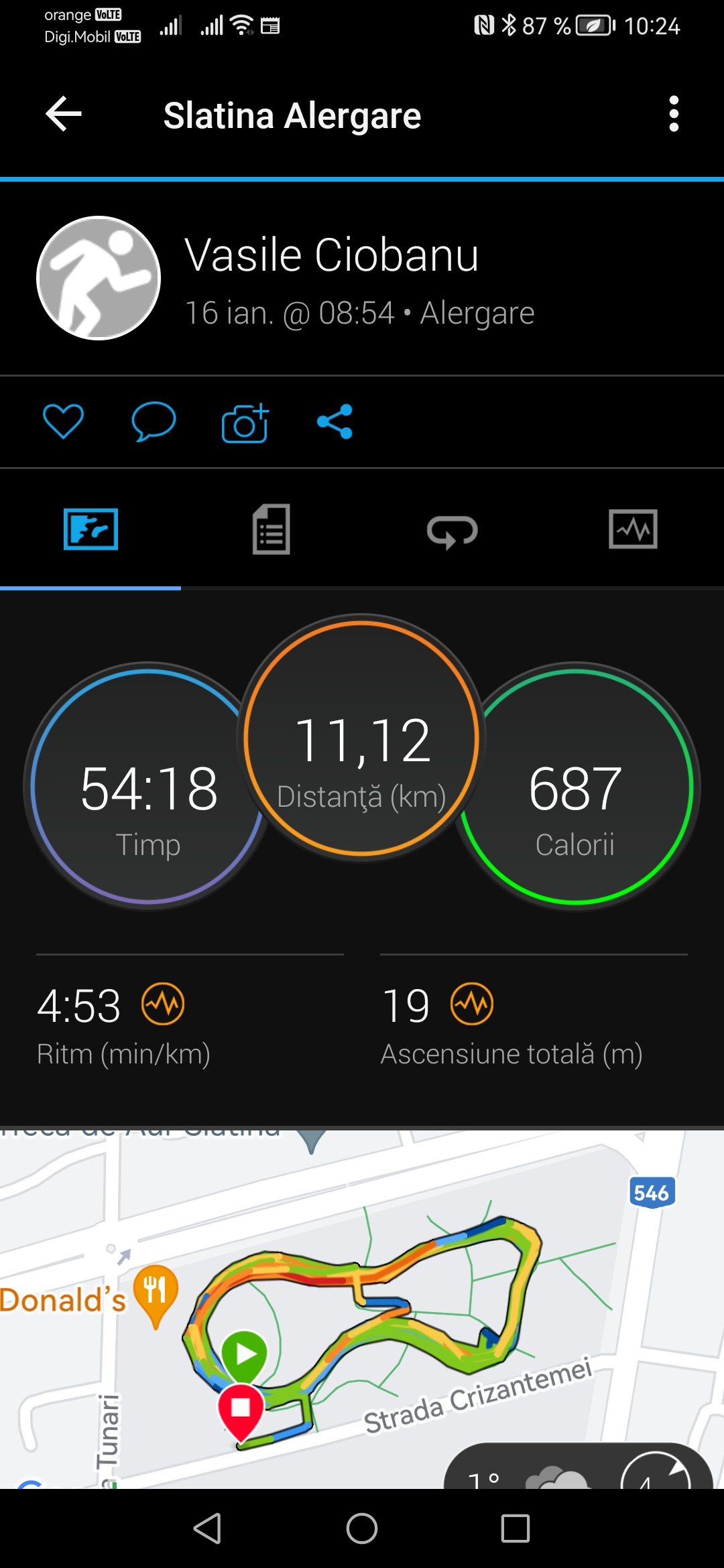Share the Slatina Alergare activity
The image size is (724, 1568).
point(335,421)
